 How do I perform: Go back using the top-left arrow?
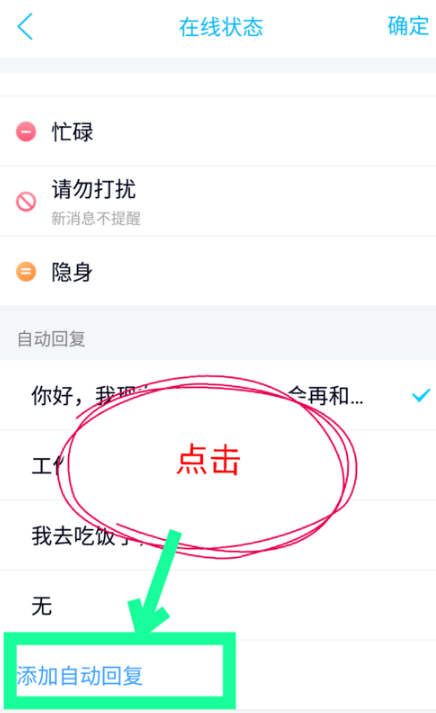(25, 26)
